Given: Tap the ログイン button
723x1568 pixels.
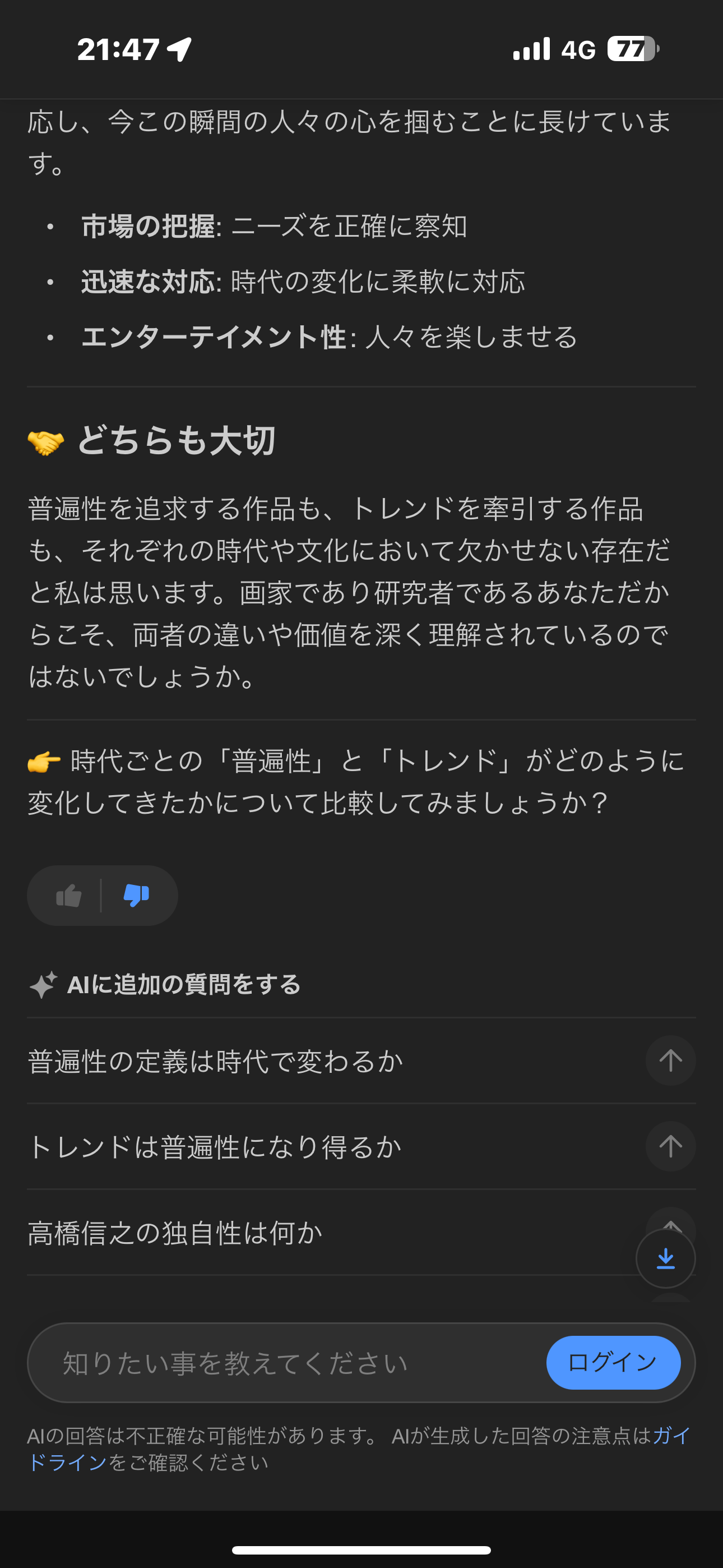Looking at the screenshot, I should click(612, 1362).
